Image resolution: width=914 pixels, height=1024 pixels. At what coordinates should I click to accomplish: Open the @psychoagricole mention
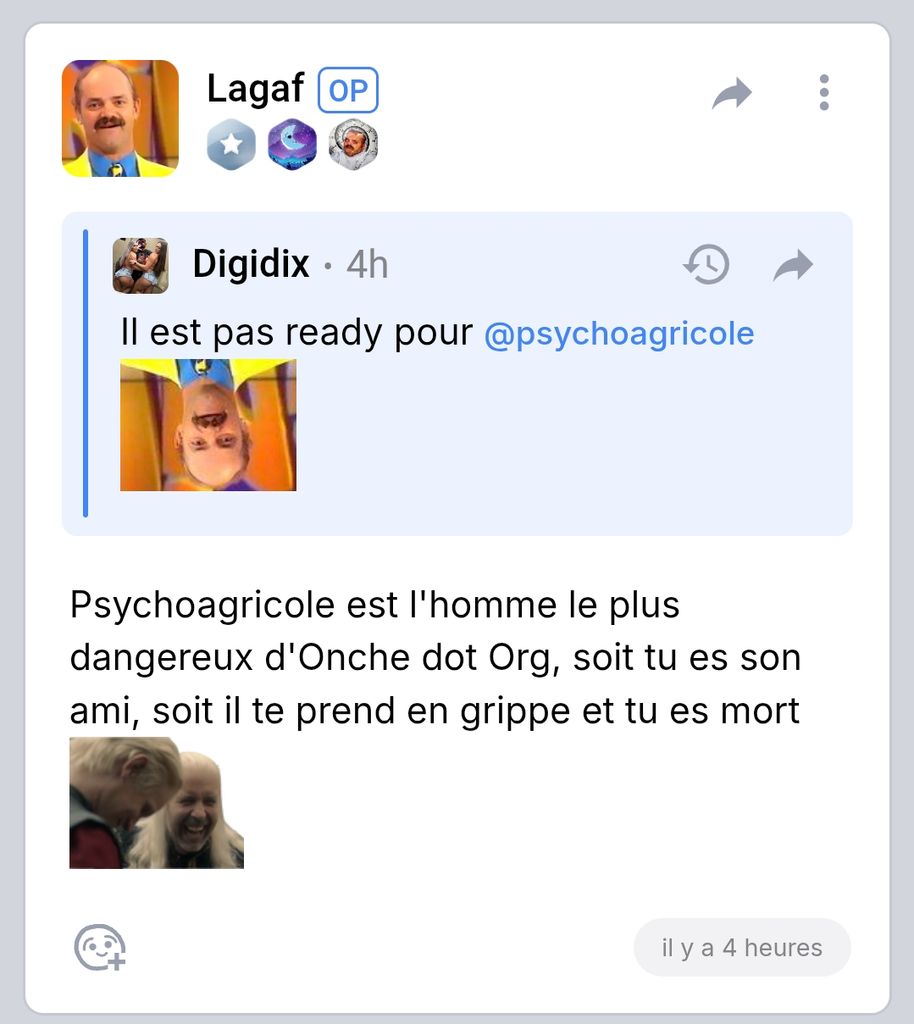[x=618, y=333]
